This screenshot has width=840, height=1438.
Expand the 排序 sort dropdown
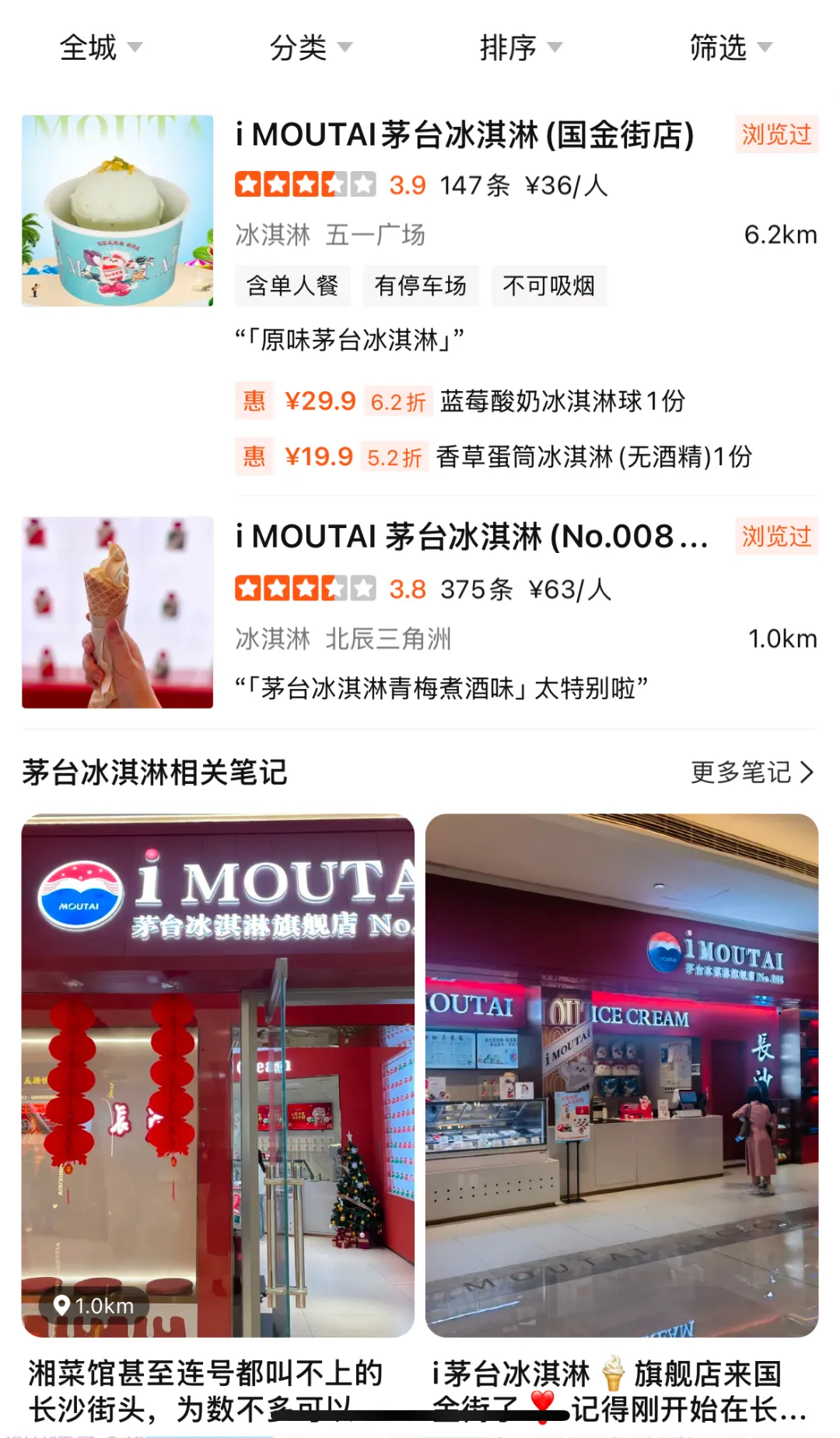(x=520, y=47)
